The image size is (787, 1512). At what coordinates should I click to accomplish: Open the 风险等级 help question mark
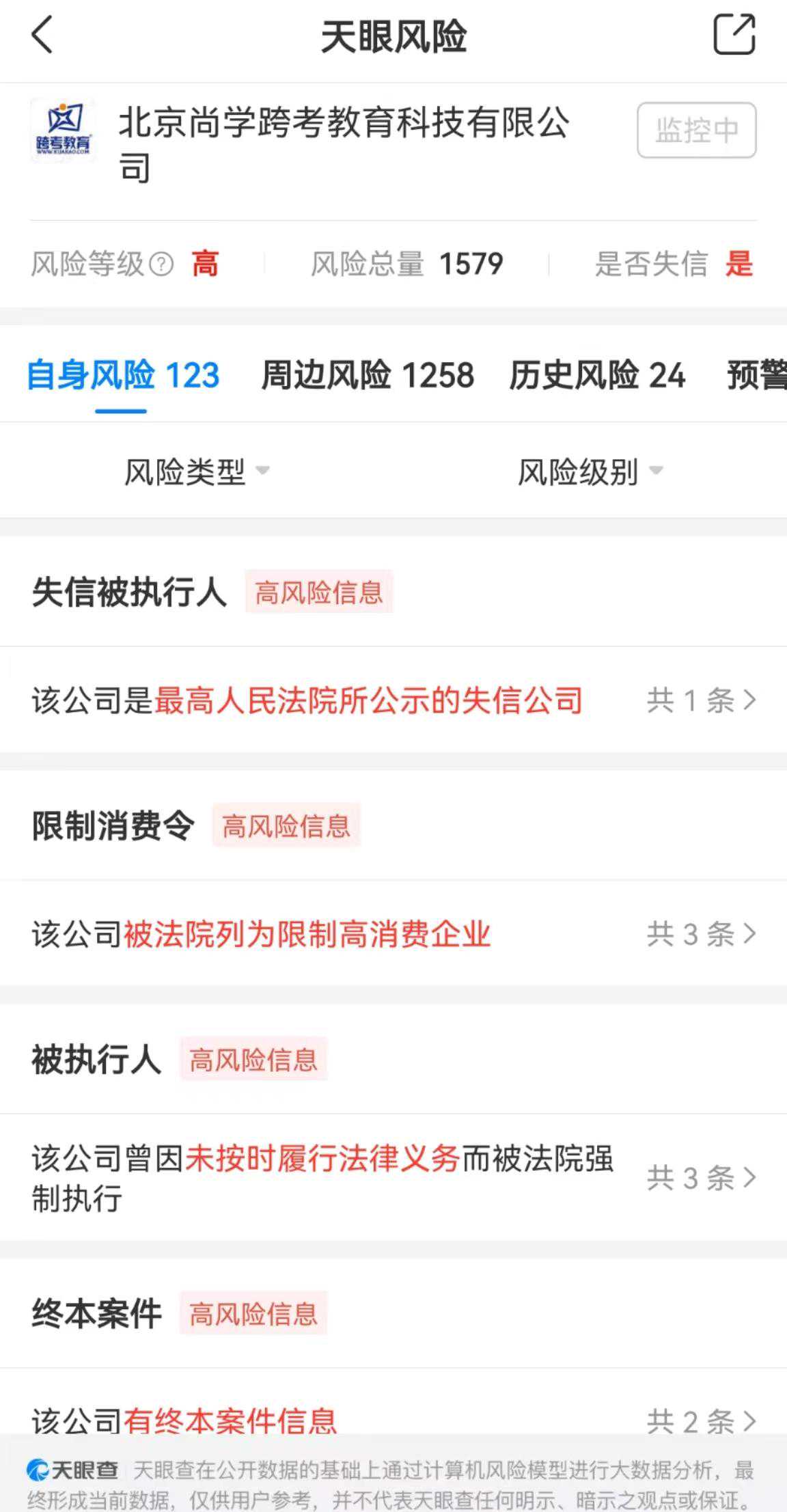coord(161,264)
